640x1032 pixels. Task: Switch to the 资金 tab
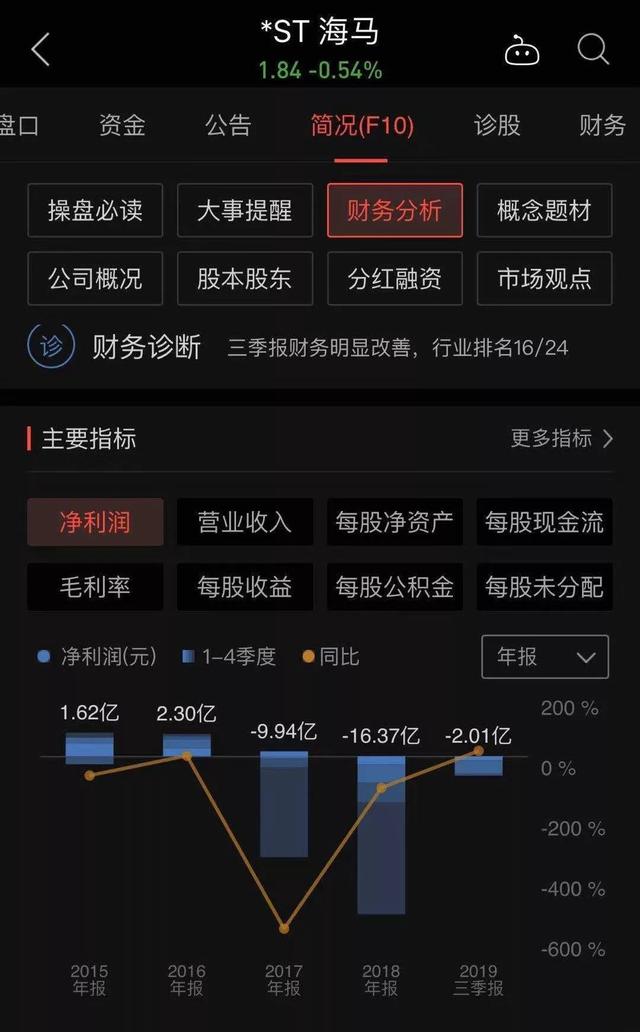click(122, 125)
